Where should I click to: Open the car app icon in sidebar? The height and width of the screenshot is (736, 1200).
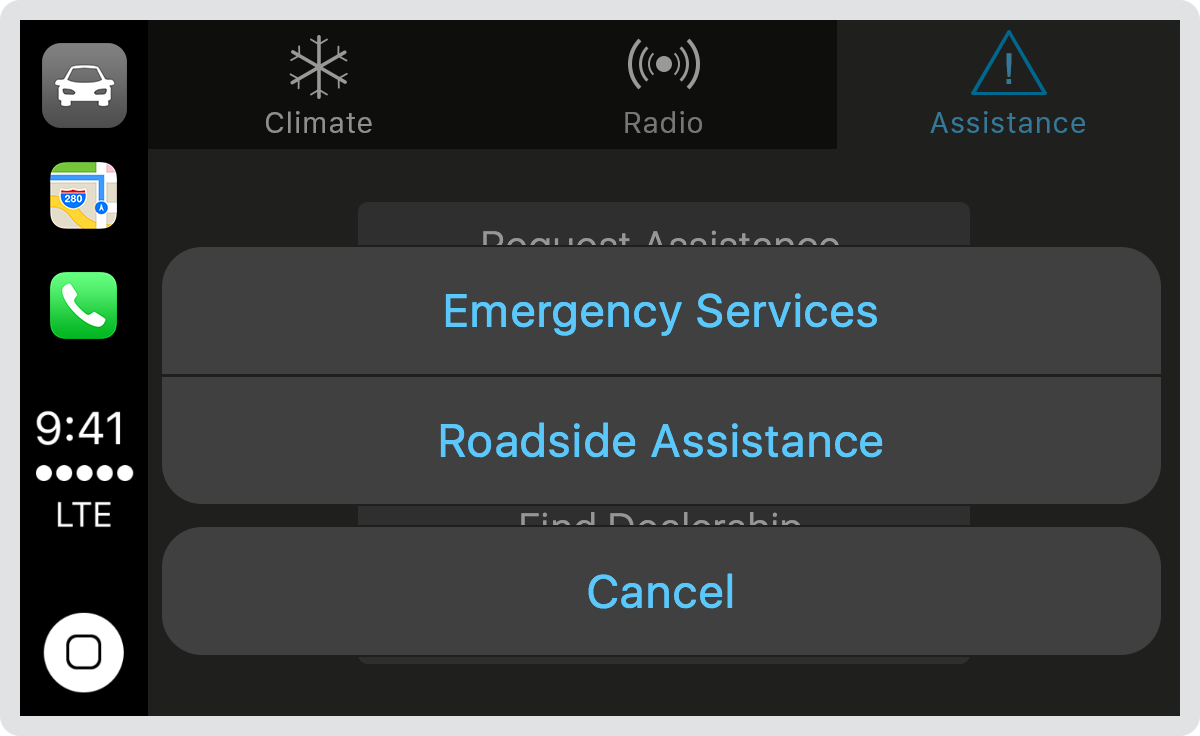pos(84,86)
